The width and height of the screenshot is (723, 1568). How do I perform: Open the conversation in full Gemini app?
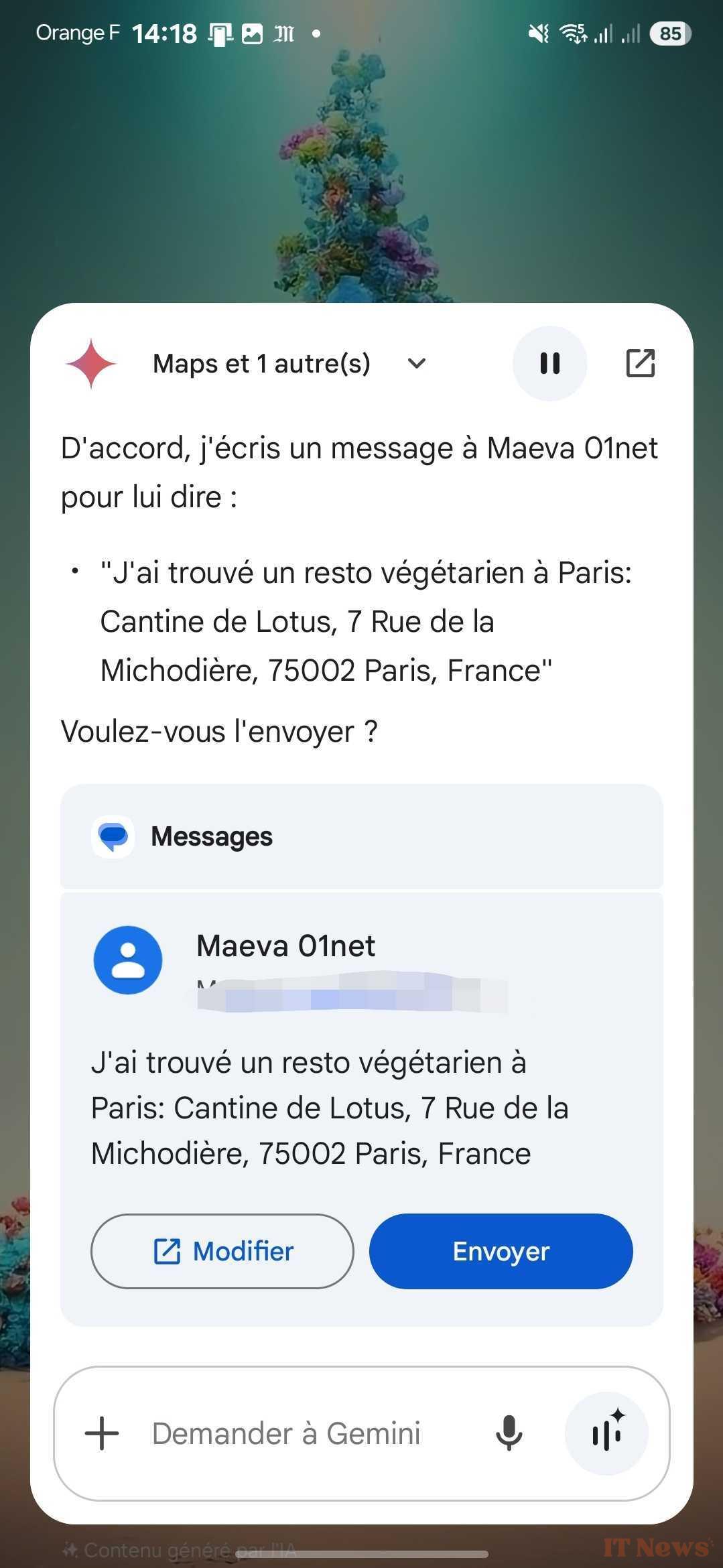click(640, 363)
